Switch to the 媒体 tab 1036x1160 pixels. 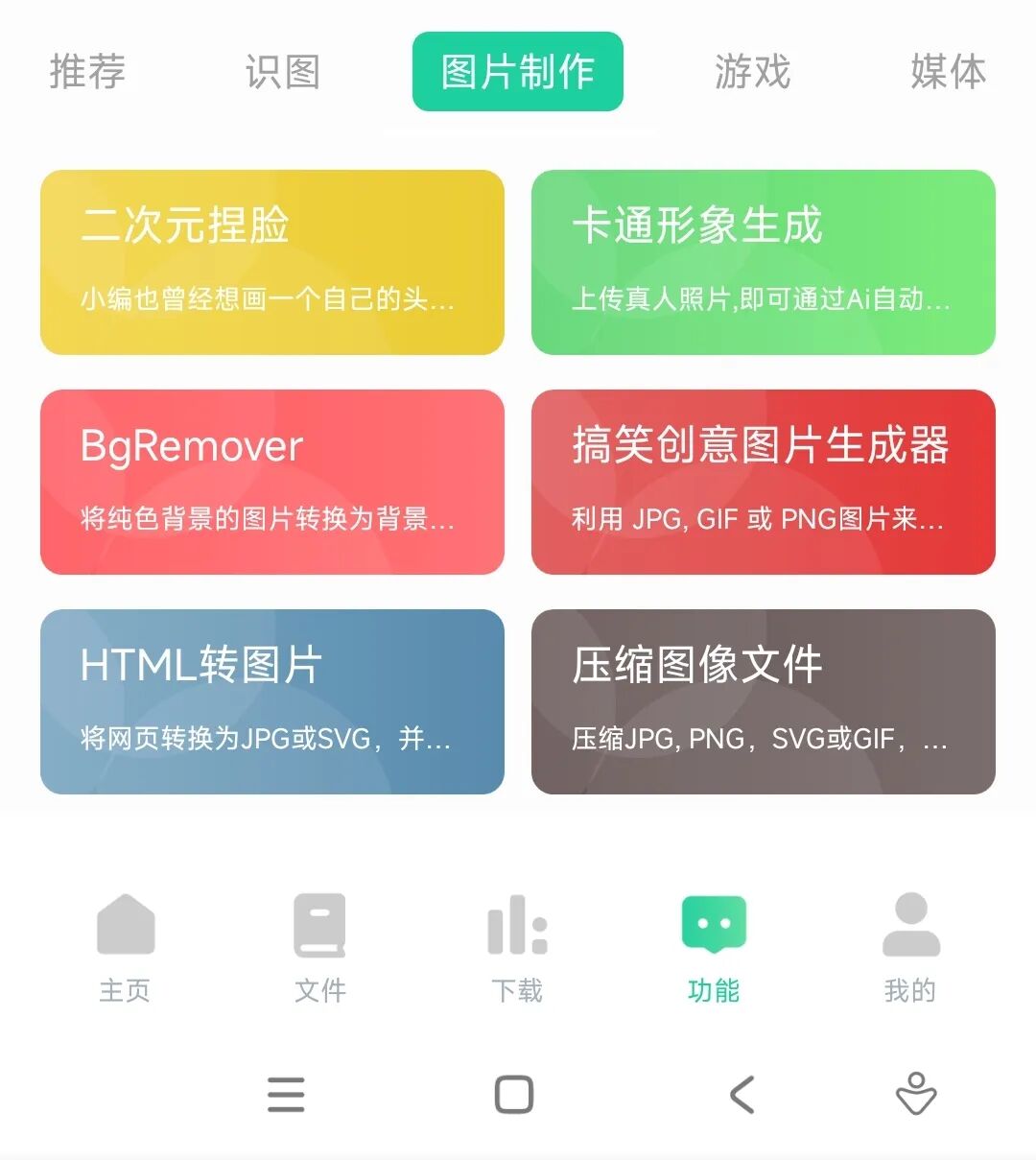pos(948,72)
